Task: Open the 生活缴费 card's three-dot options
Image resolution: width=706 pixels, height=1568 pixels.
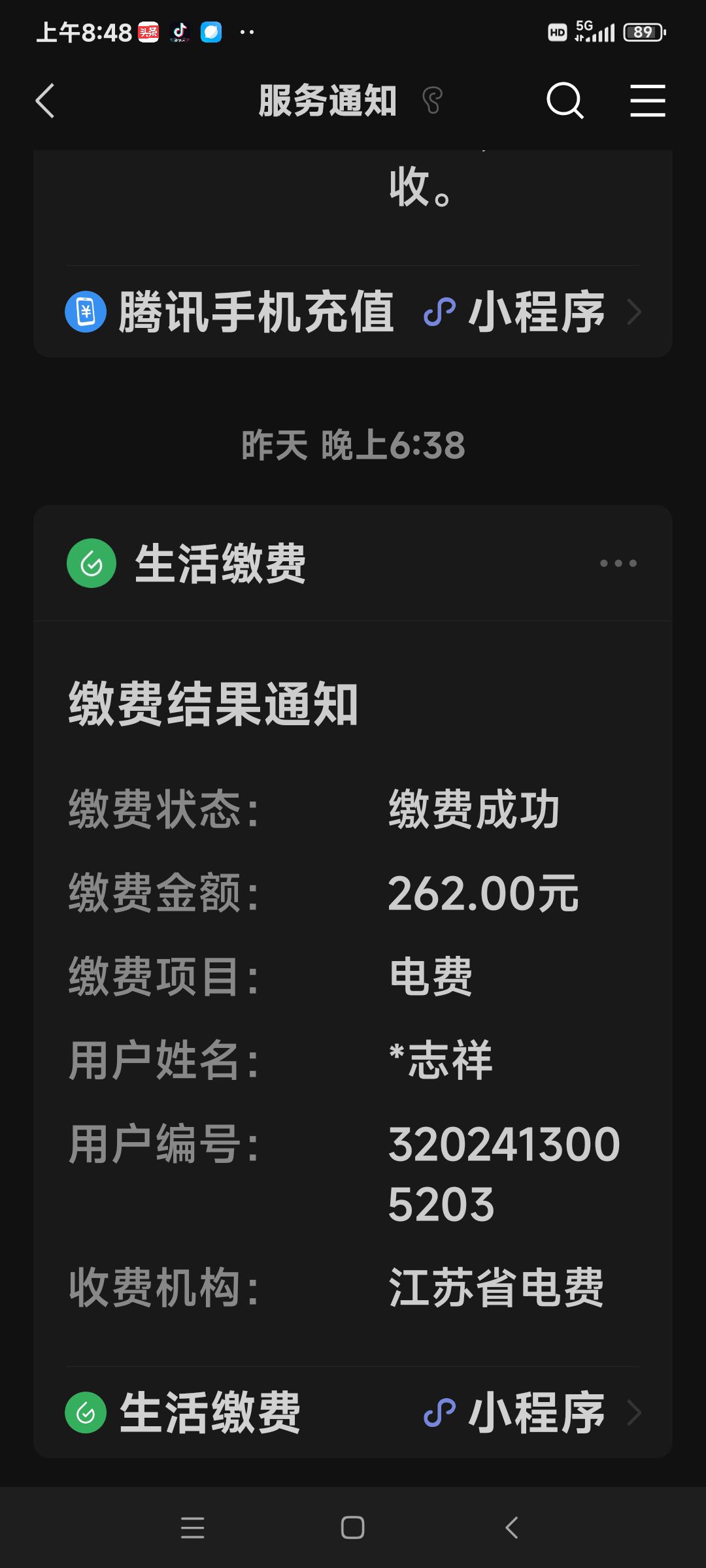Action: pyautogui.click(x=618, y=563)
